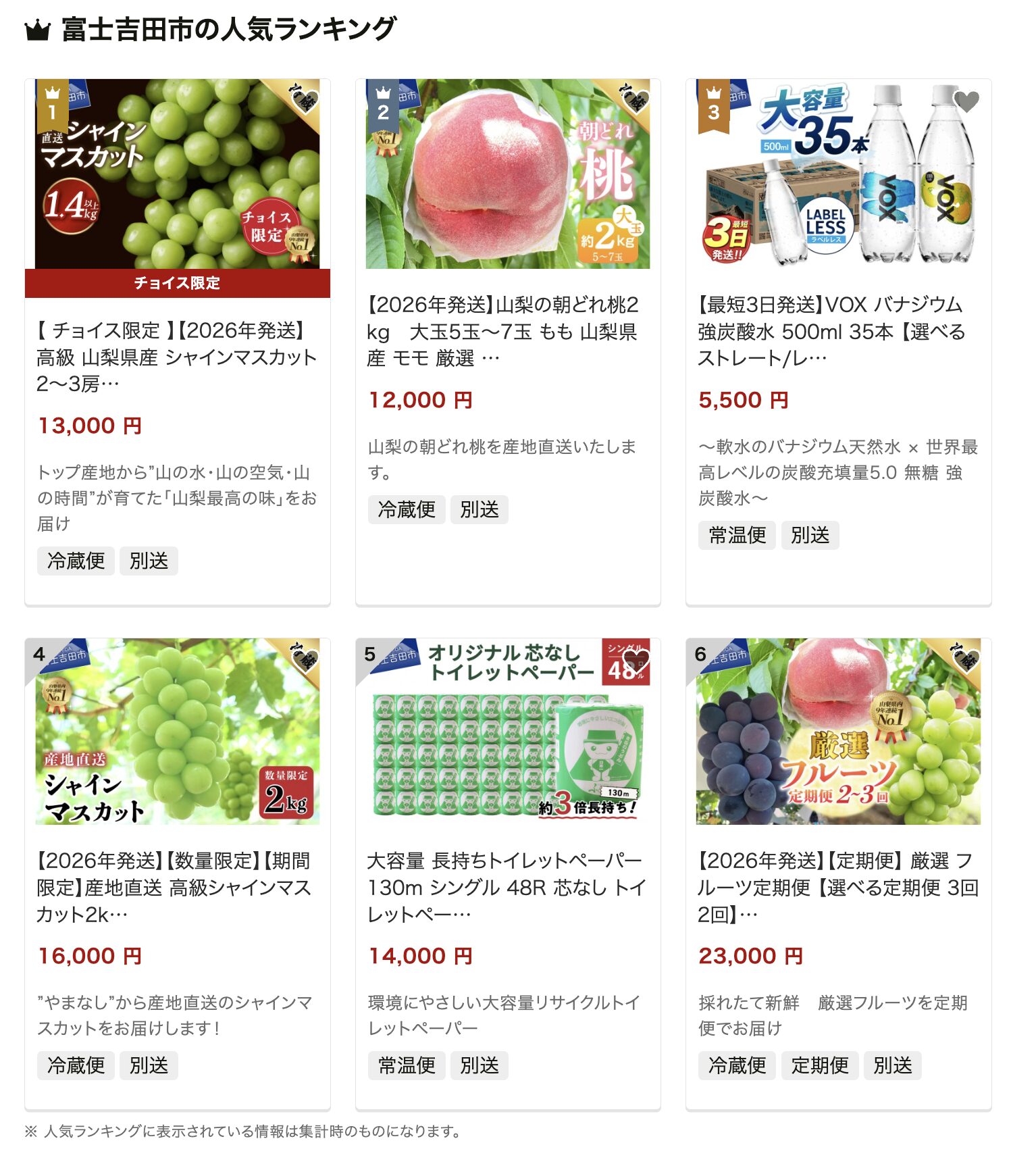Open the VOX sparkling water 35-bottle card
This screenshot has height=1170, width=1036.
pyautogui.click(x=837, y=331)
